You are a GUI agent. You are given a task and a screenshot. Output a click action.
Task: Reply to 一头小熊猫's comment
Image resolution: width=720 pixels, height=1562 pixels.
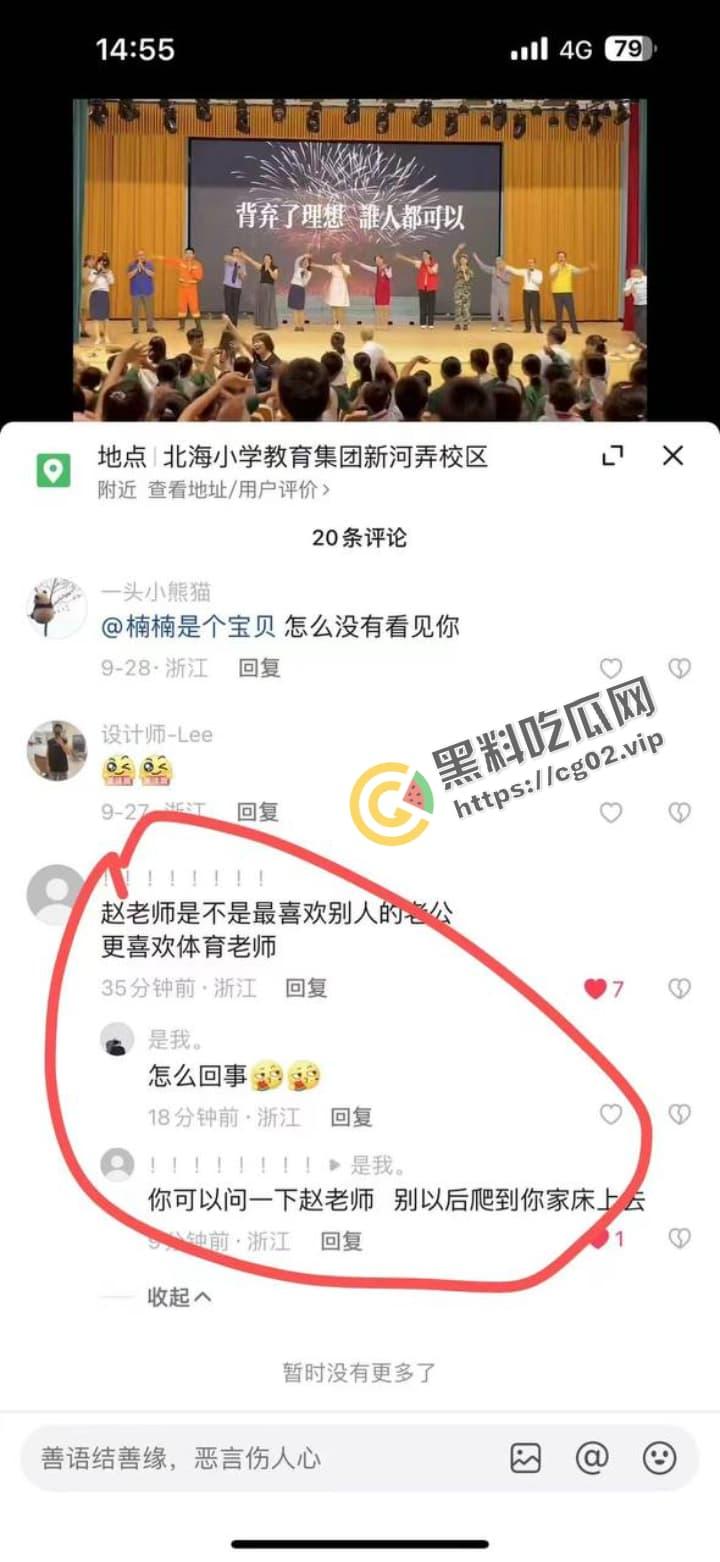[259, 668]
